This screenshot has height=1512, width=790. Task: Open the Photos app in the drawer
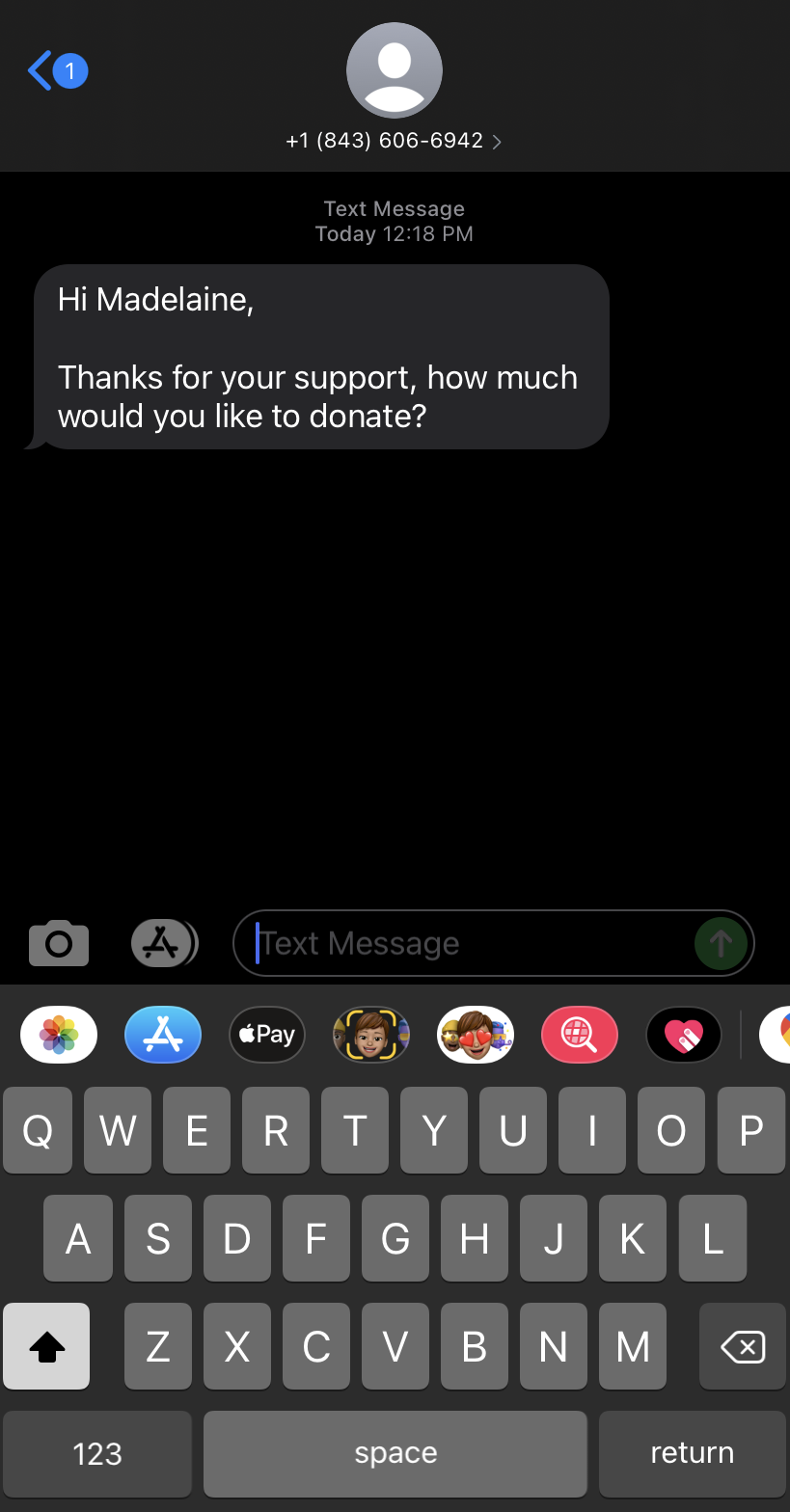click(x=59, y=1035)
